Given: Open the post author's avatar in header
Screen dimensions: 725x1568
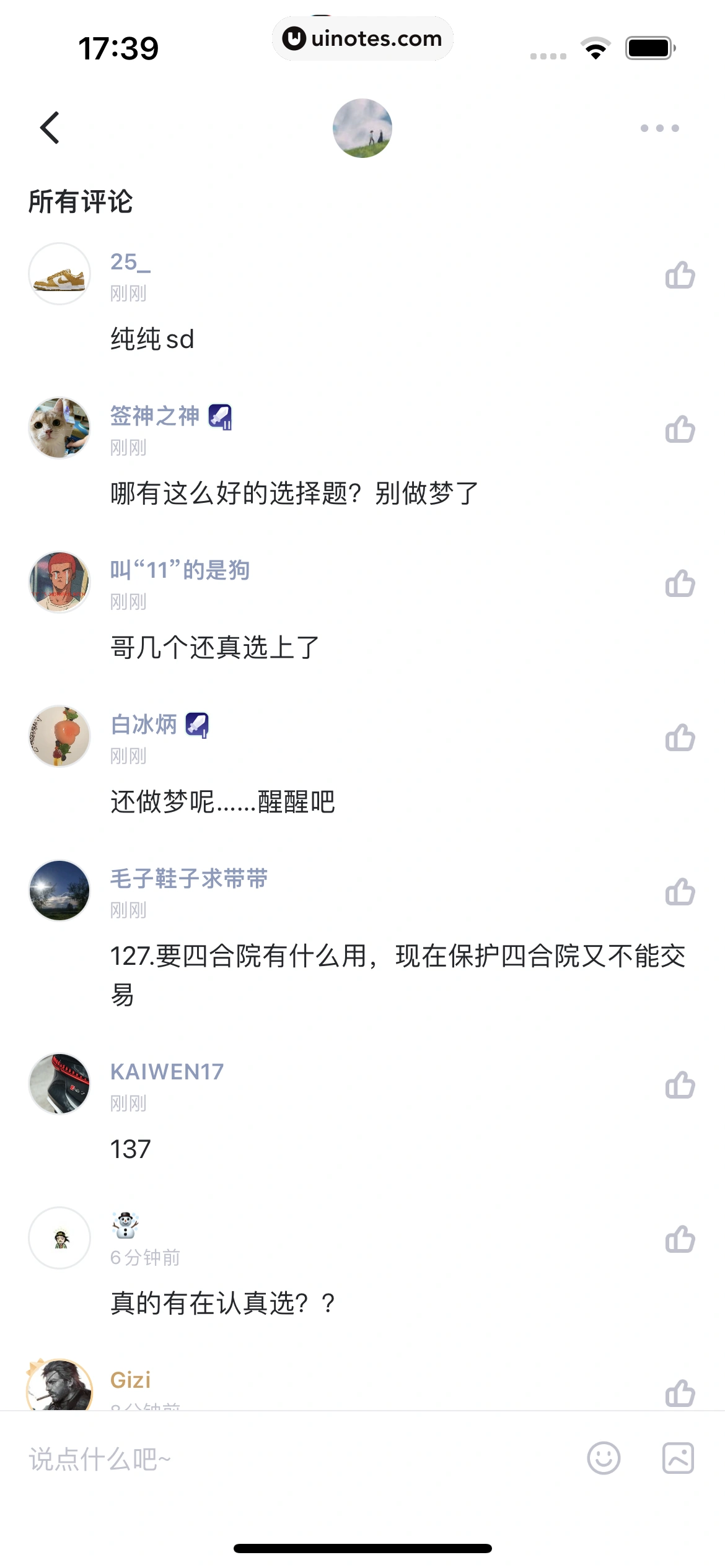Looking at the screenshot, I should pyautogui.click(x=362, y=128).
